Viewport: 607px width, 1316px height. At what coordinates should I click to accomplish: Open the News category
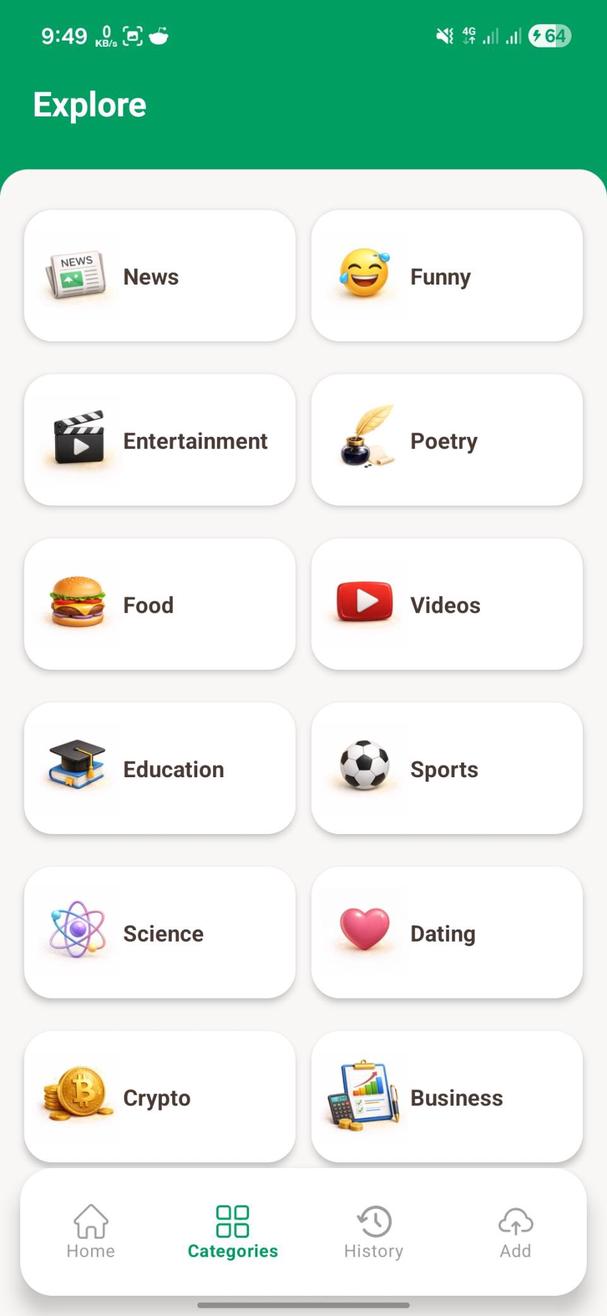coord(159,276)
